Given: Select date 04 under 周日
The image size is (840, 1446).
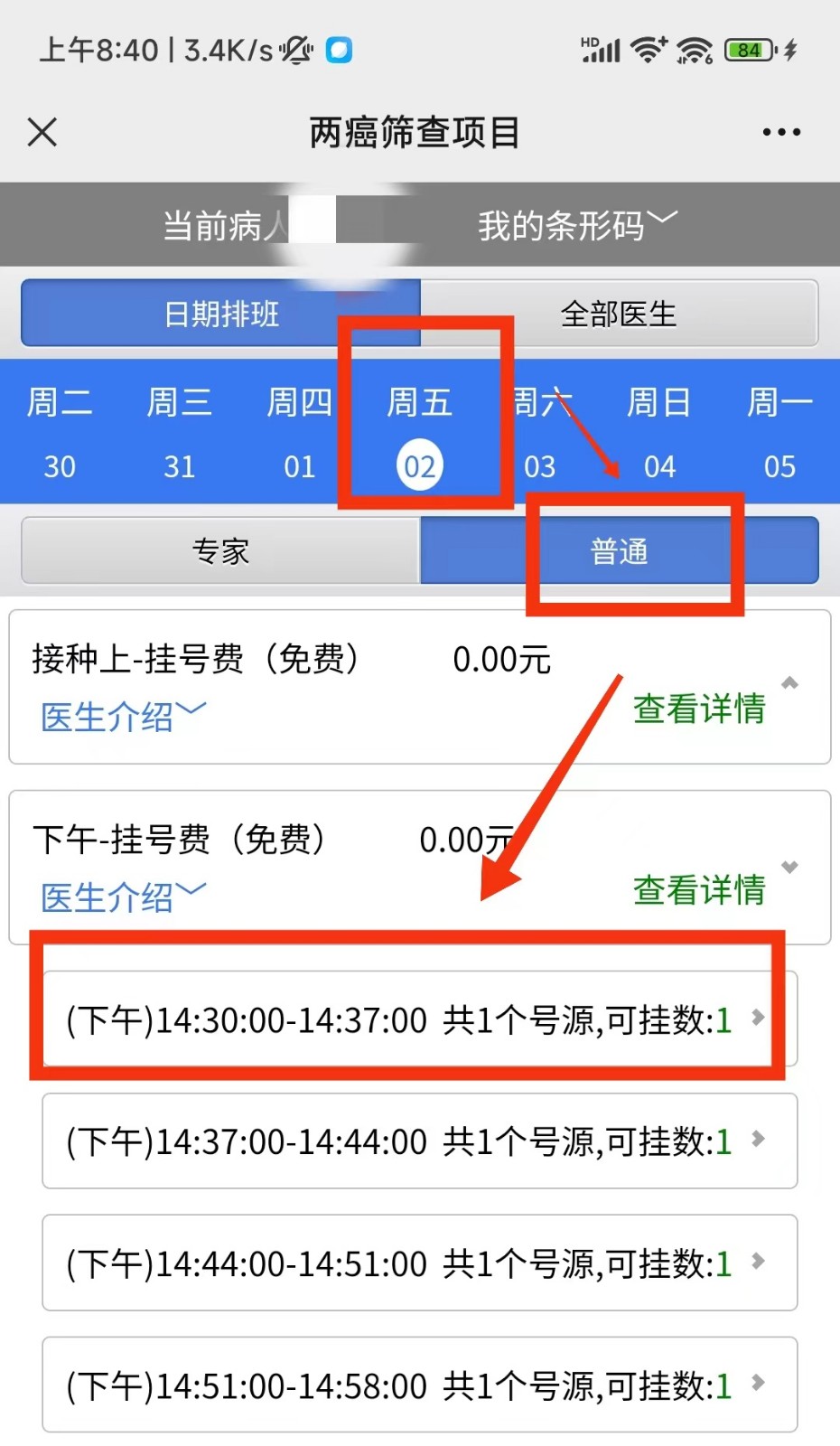Looking at the screenshot, I should 660,466.
